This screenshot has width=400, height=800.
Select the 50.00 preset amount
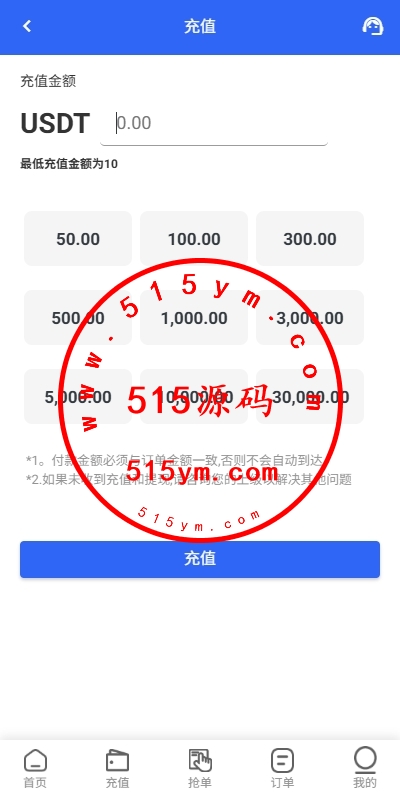(x=78, y=238)
